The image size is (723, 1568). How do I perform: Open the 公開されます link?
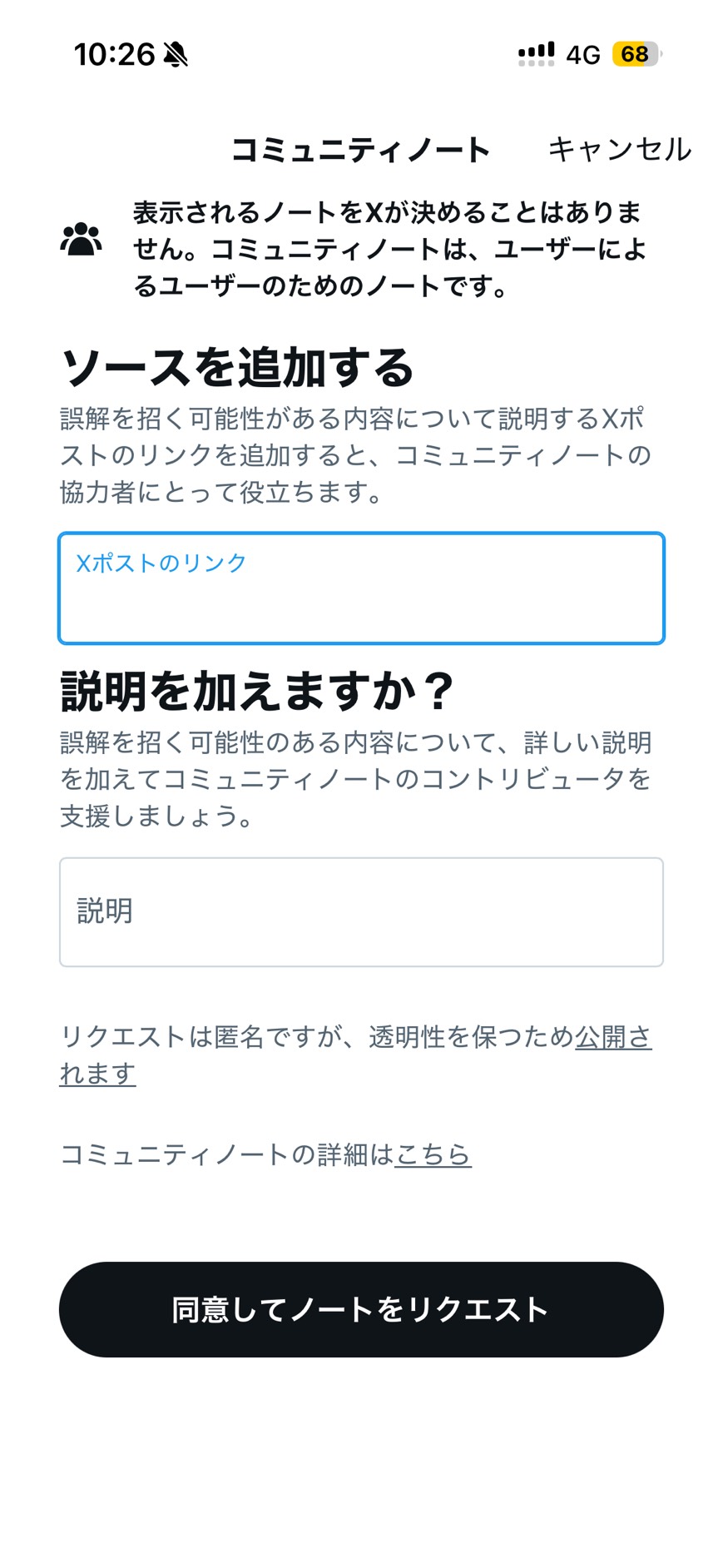[613, 1037]
